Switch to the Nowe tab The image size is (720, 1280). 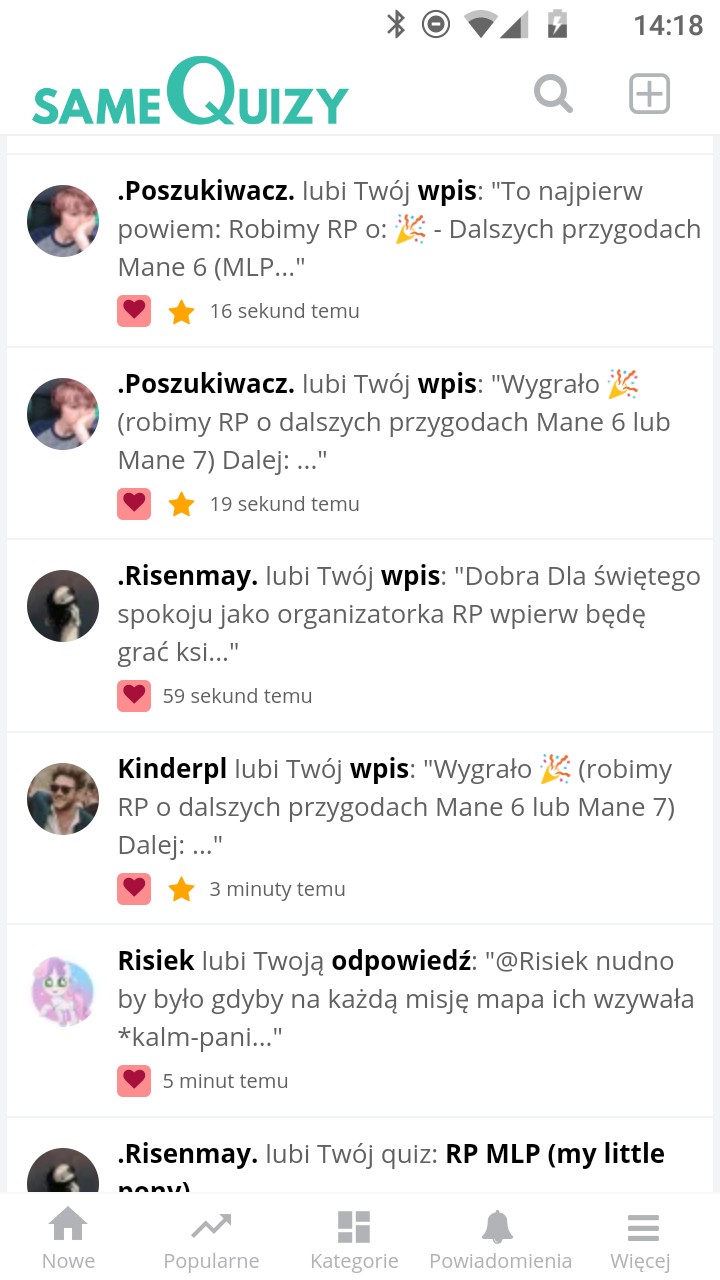(x=68, y=1238)
